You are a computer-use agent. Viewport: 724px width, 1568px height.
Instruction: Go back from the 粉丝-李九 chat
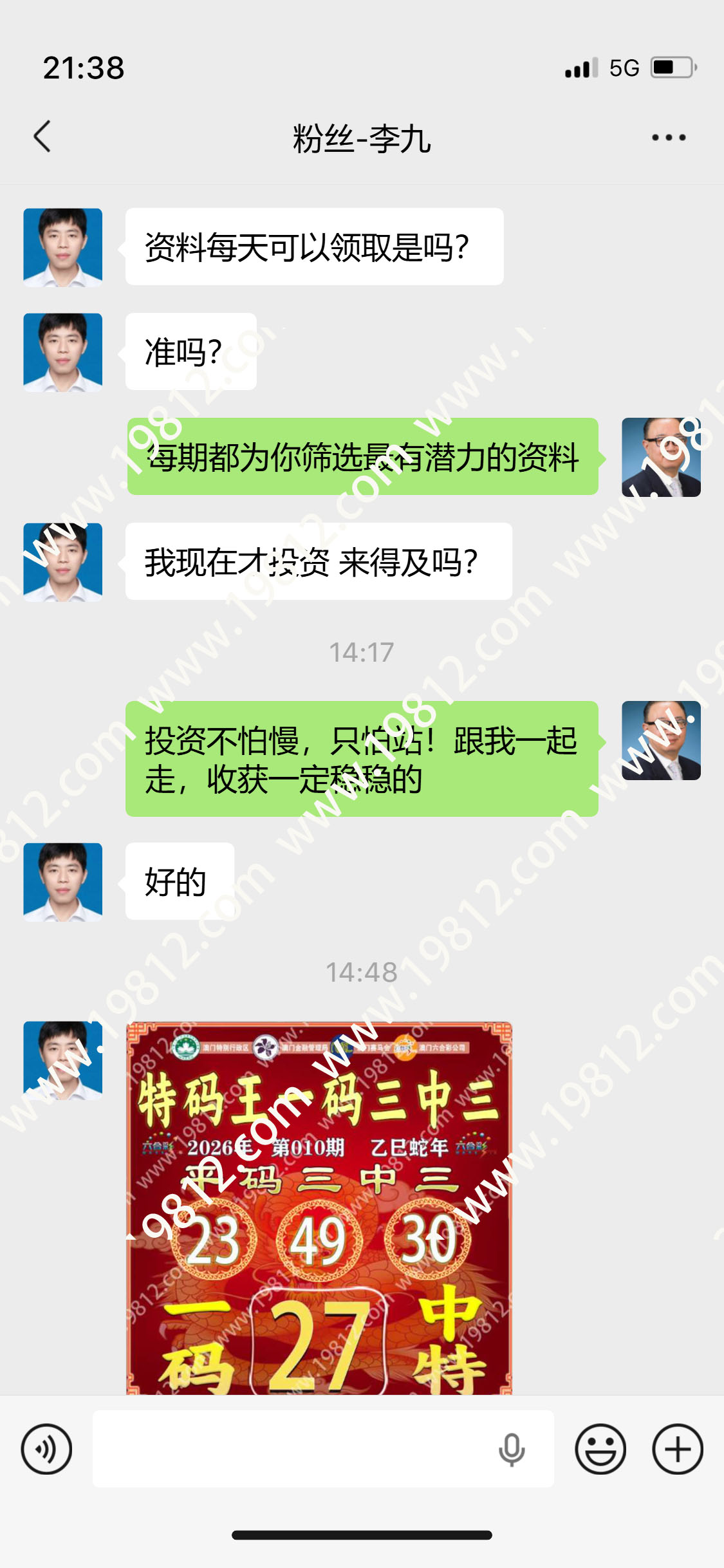click(42, 136)
